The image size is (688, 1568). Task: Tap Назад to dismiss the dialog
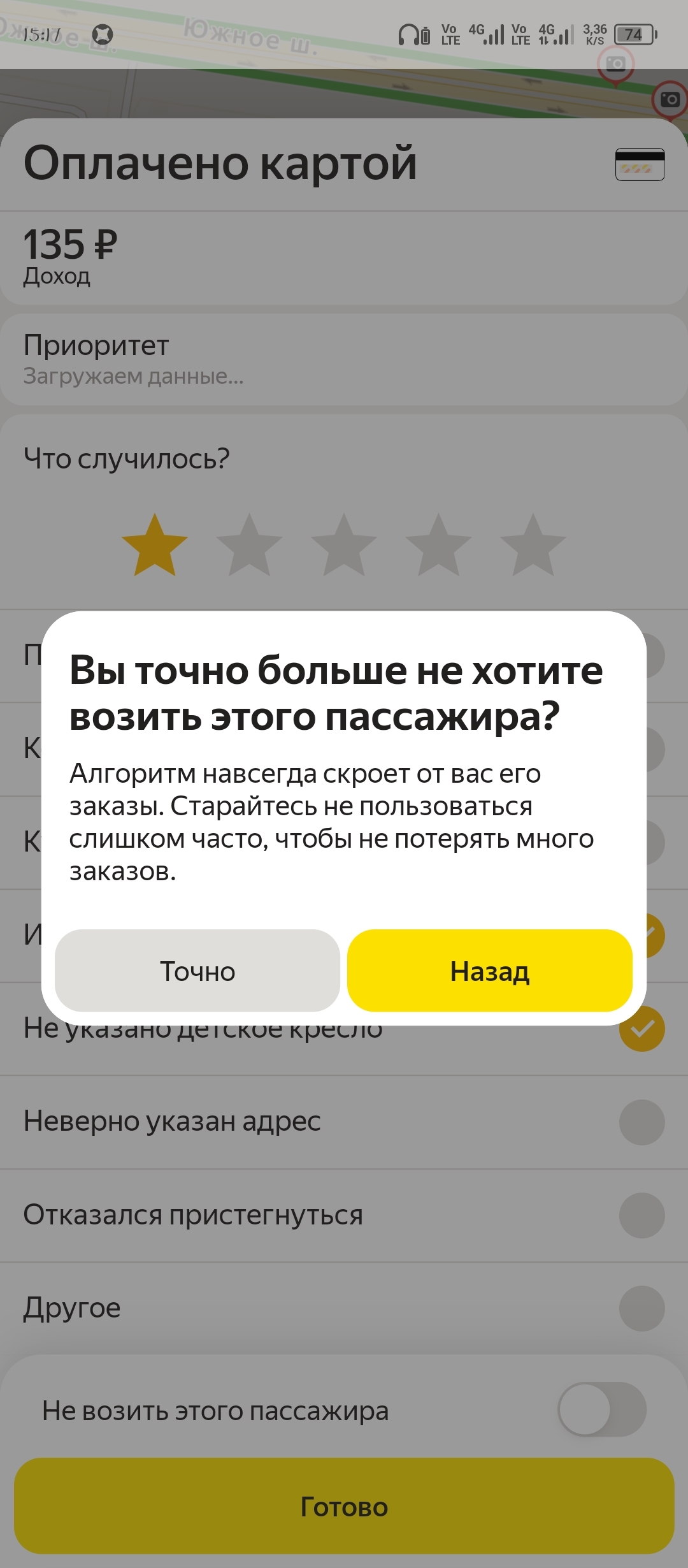(489, 970)
